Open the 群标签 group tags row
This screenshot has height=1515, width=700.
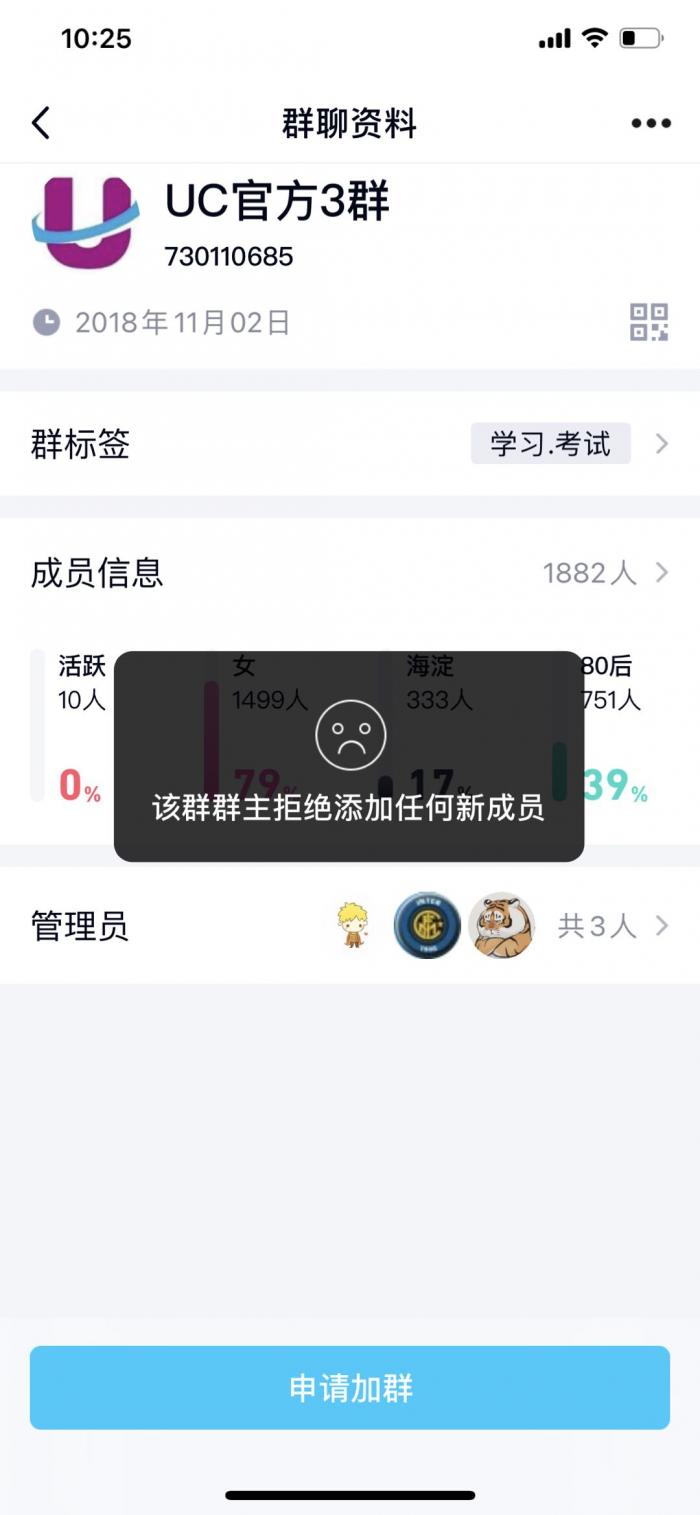point(350,443)
